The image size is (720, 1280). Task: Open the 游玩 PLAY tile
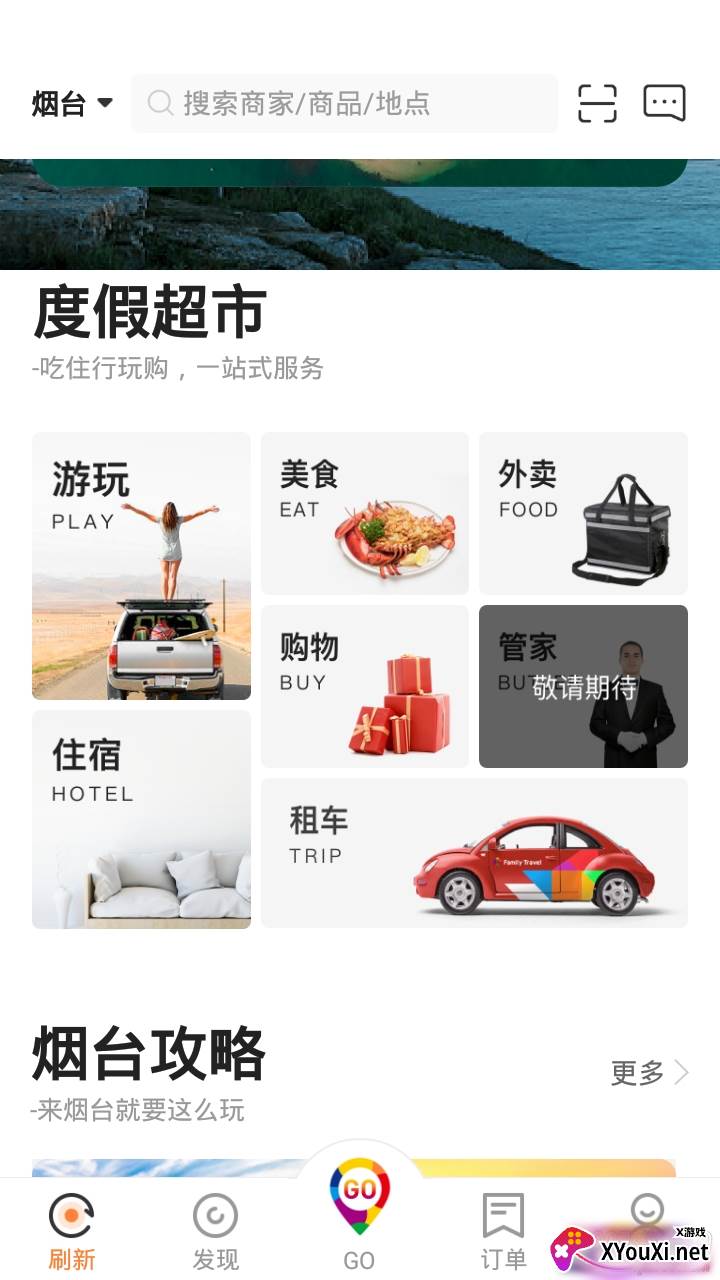[x=141, y=566]
